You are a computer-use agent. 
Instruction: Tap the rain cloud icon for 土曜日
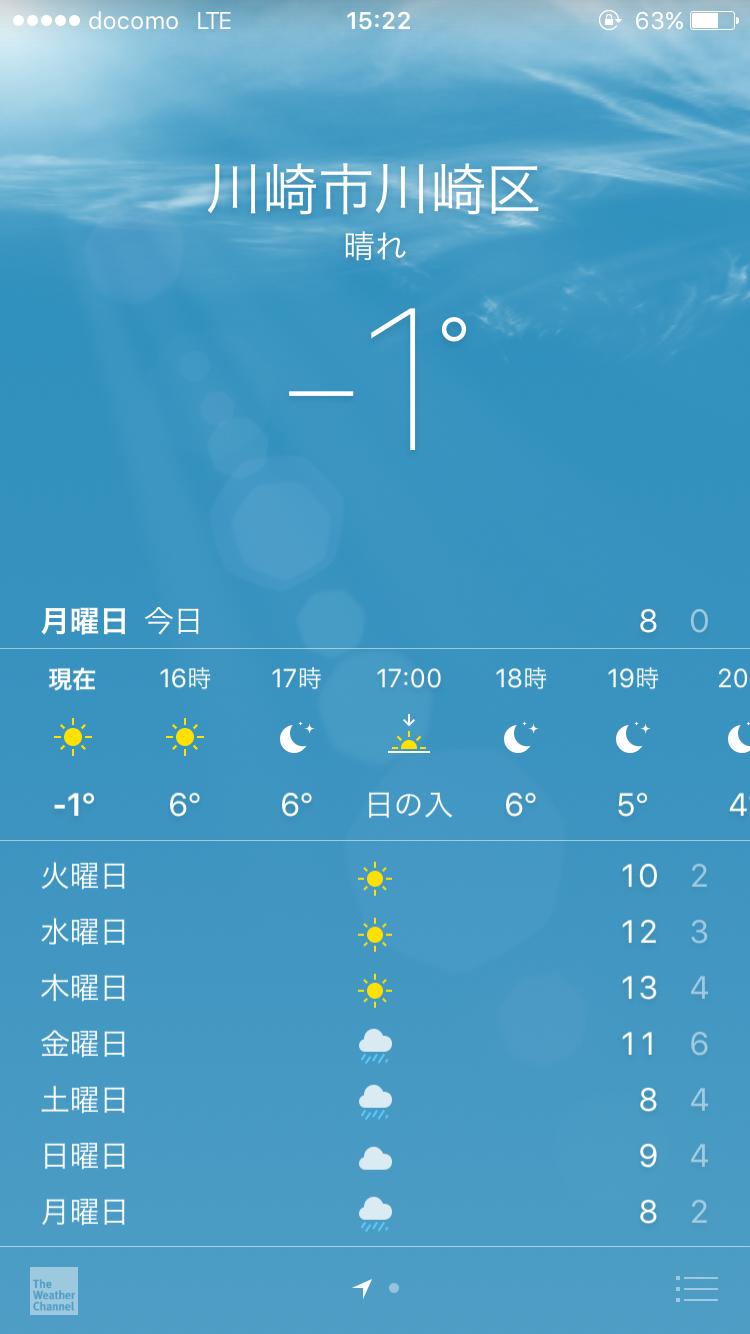374,1100
